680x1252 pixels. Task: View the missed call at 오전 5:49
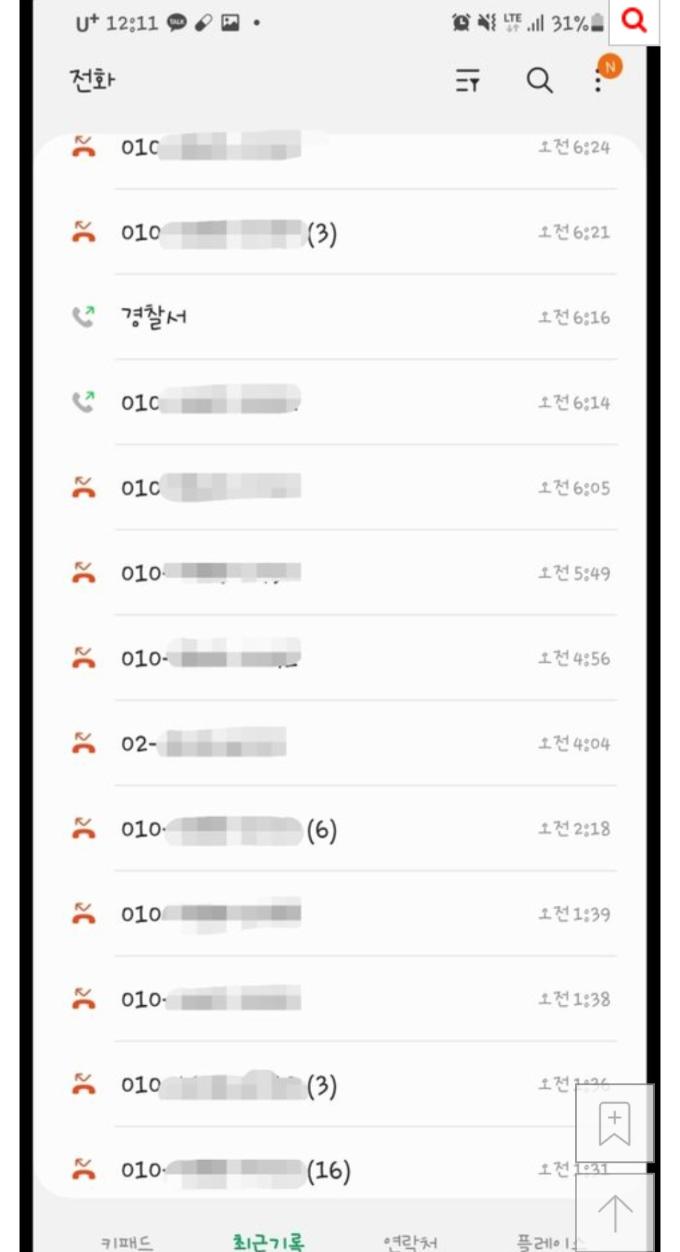(340, 573)
